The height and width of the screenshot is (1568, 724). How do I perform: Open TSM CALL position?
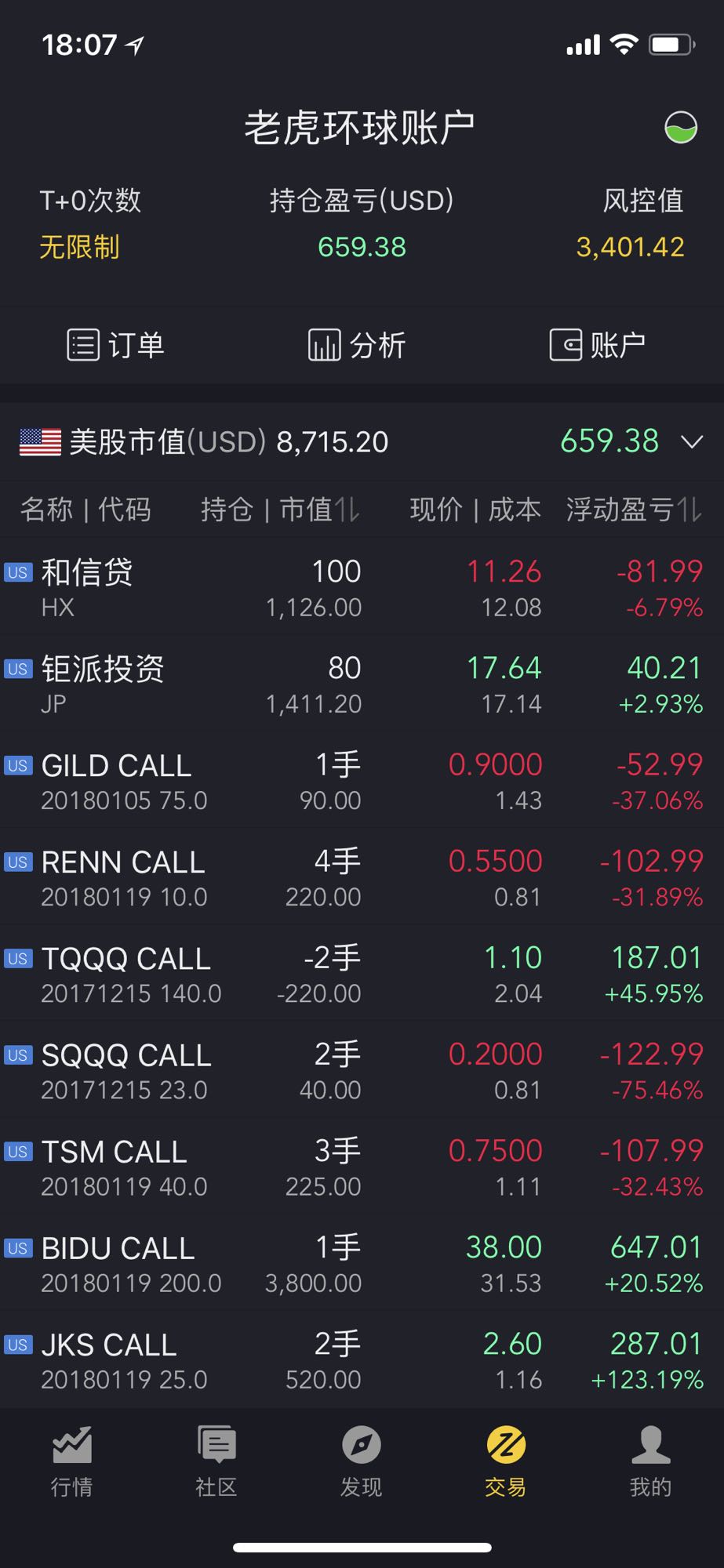(362, 1166)
